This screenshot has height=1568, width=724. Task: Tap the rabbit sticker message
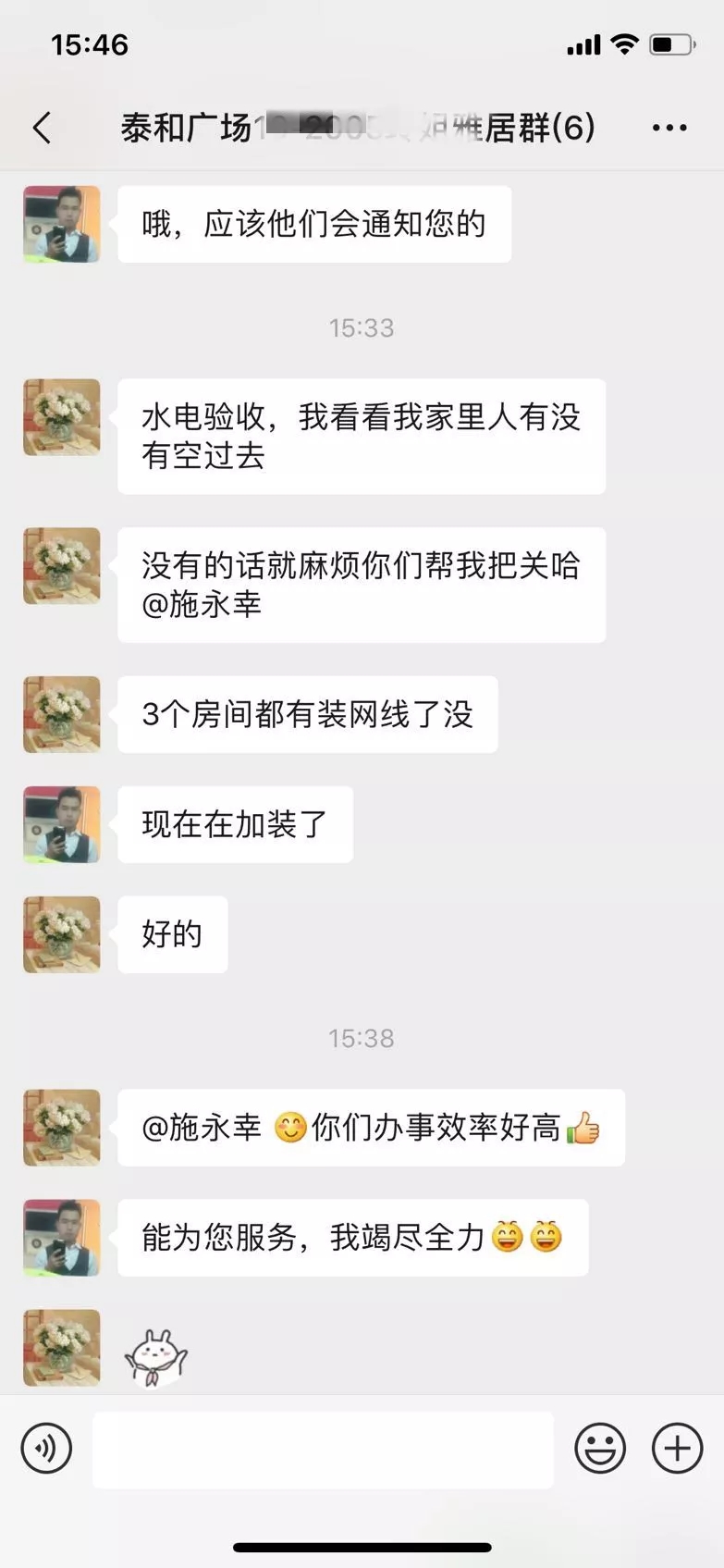155,1356
